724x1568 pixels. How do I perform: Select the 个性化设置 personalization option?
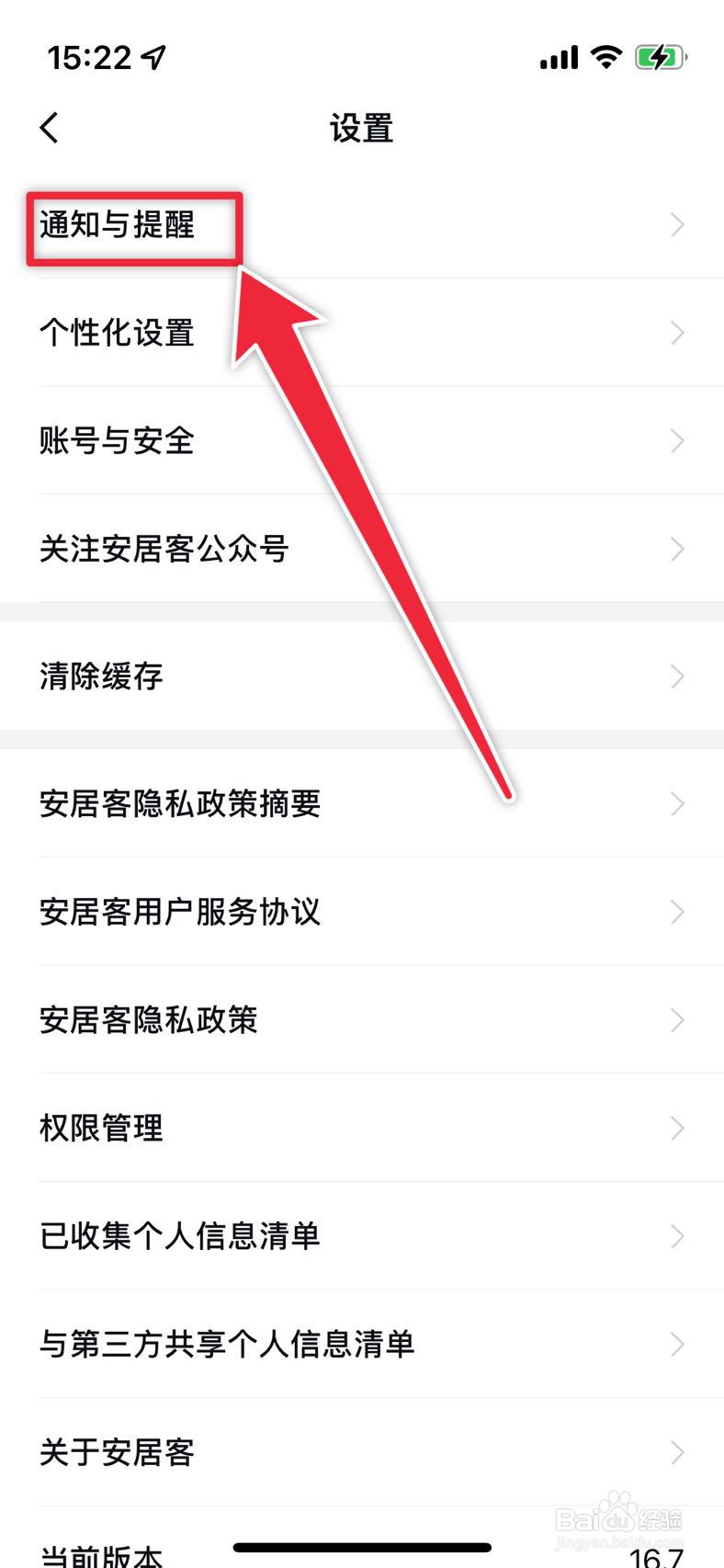click(117, 334)
